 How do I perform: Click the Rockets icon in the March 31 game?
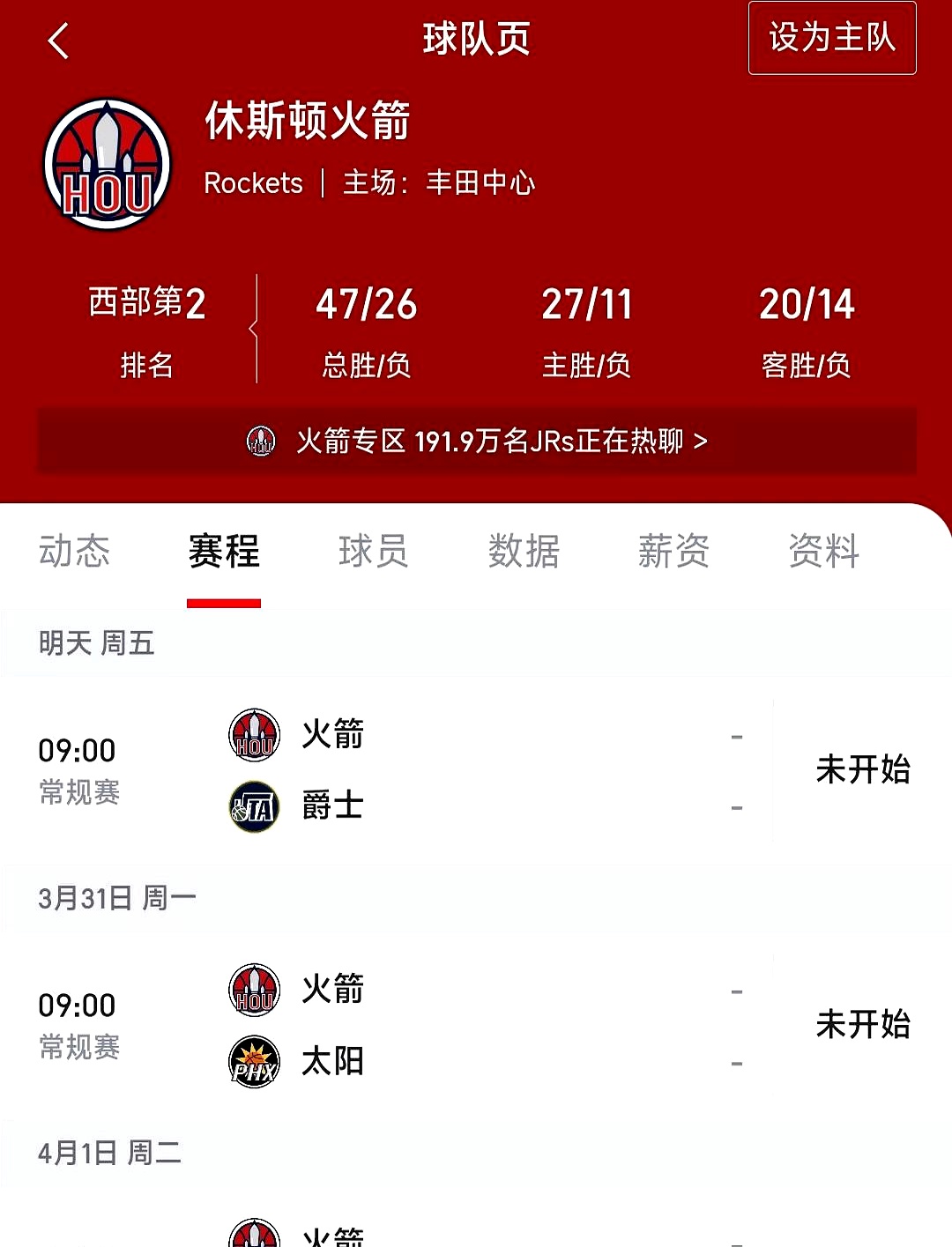click(253, 989)
